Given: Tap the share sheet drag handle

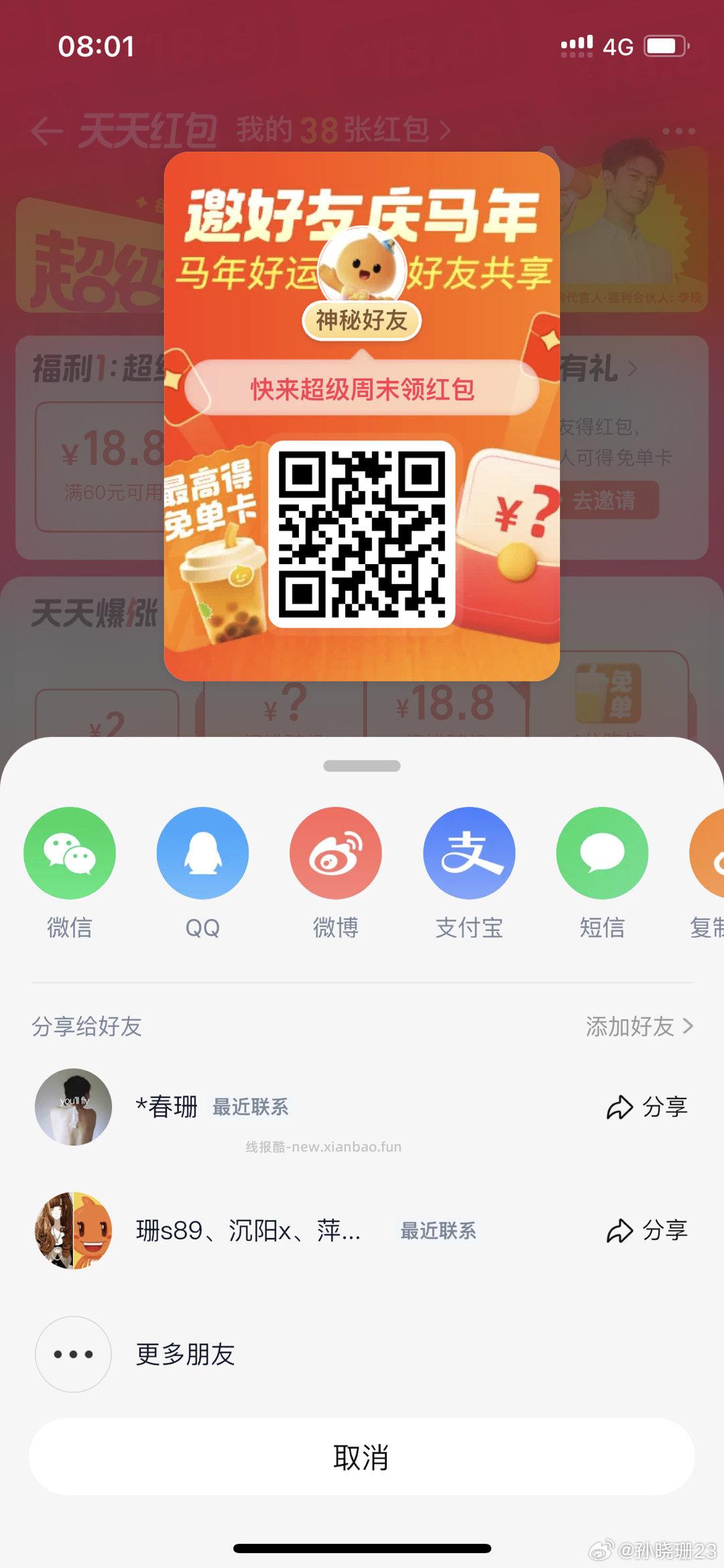Looking at the screenshot, I should (x=362, y=765).
